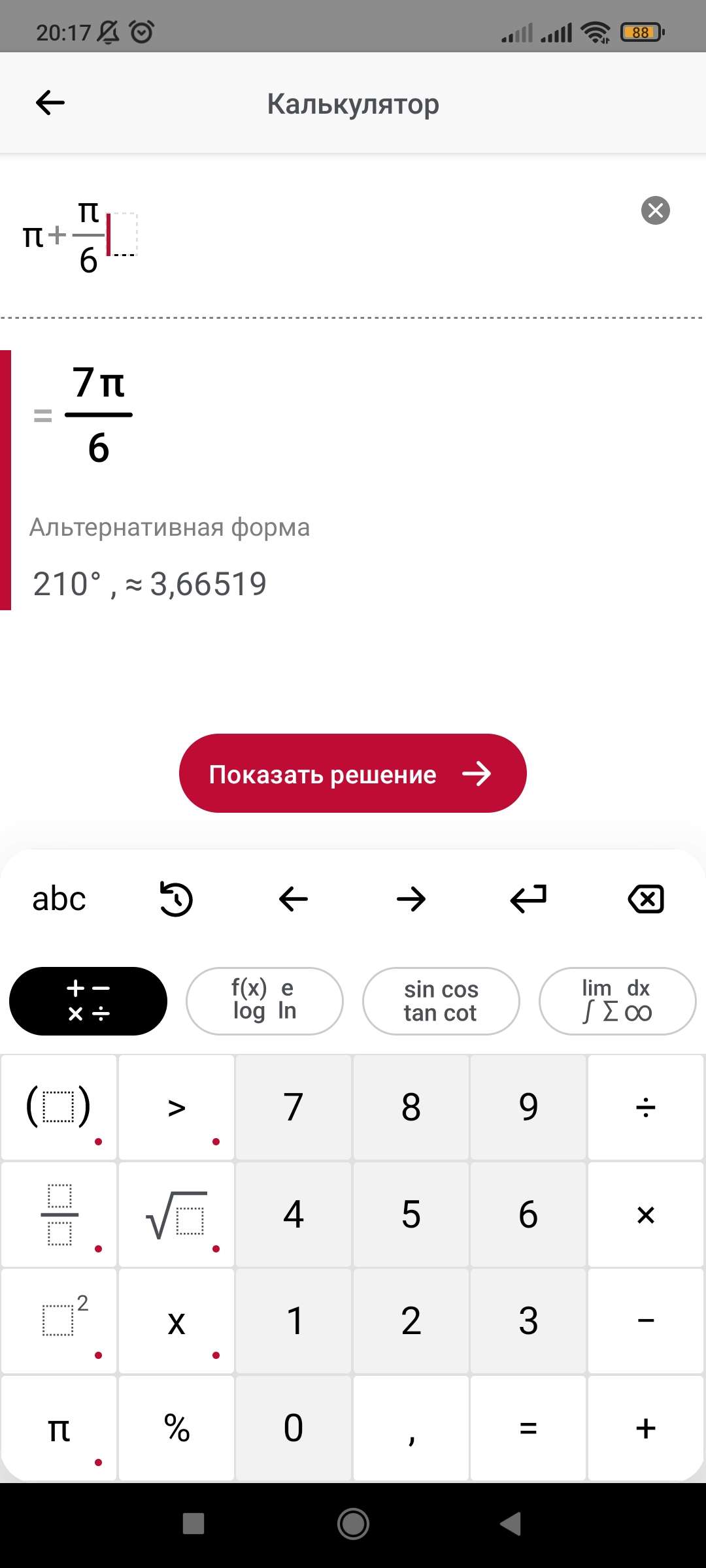Clear the entered expression
The width and height of the screenshot is (706, 1568).
pos(655,210)
